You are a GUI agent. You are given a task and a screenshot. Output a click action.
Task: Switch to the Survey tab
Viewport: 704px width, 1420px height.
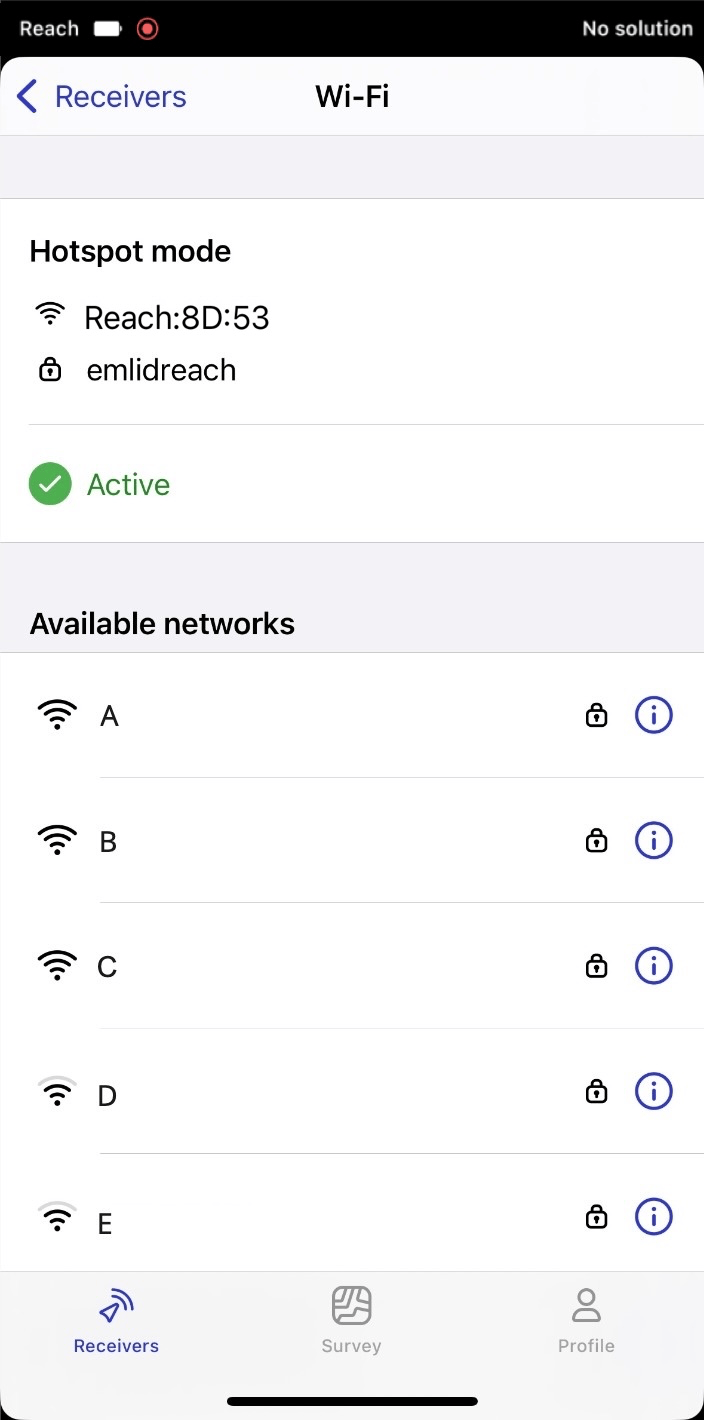[351, 1320]
